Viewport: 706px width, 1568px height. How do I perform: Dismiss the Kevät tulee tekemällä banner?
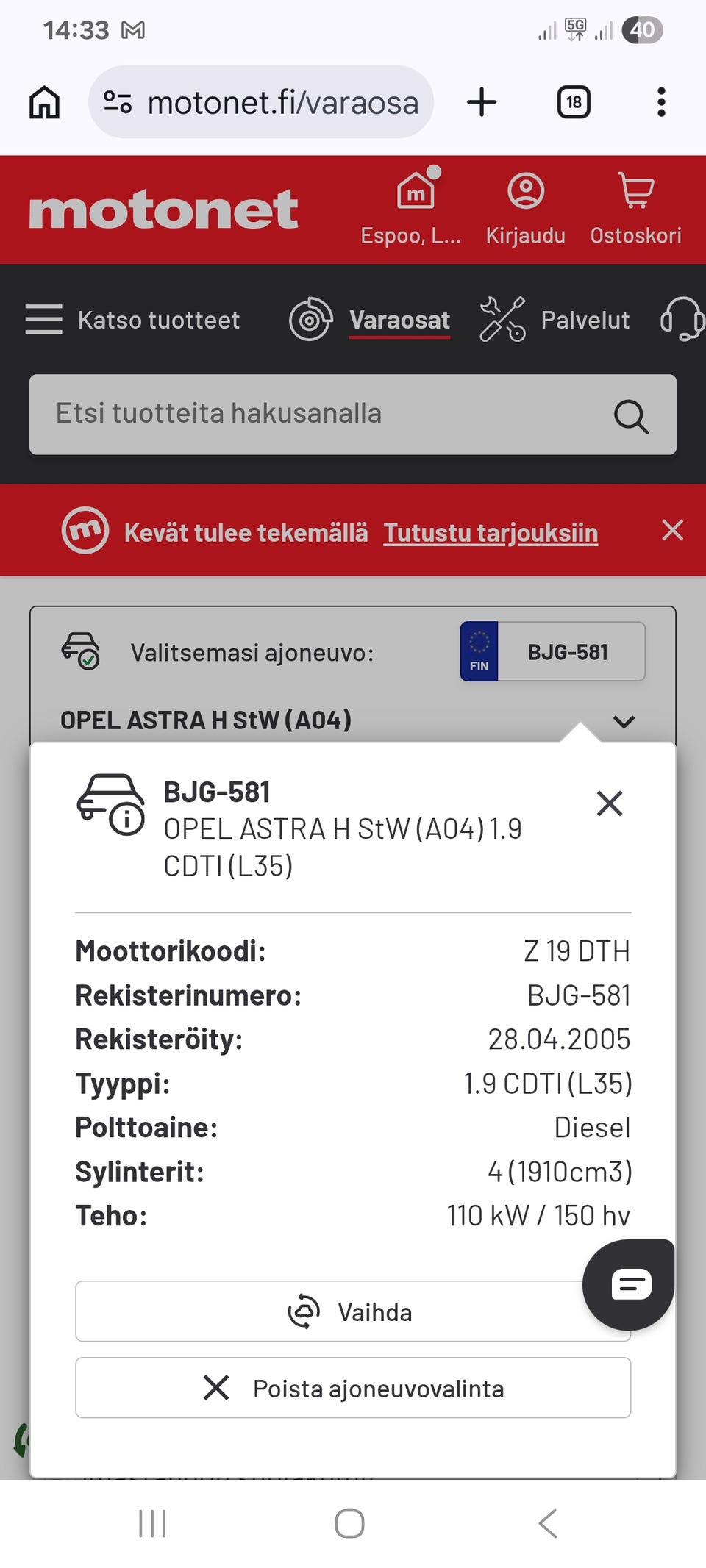(671, 530)
